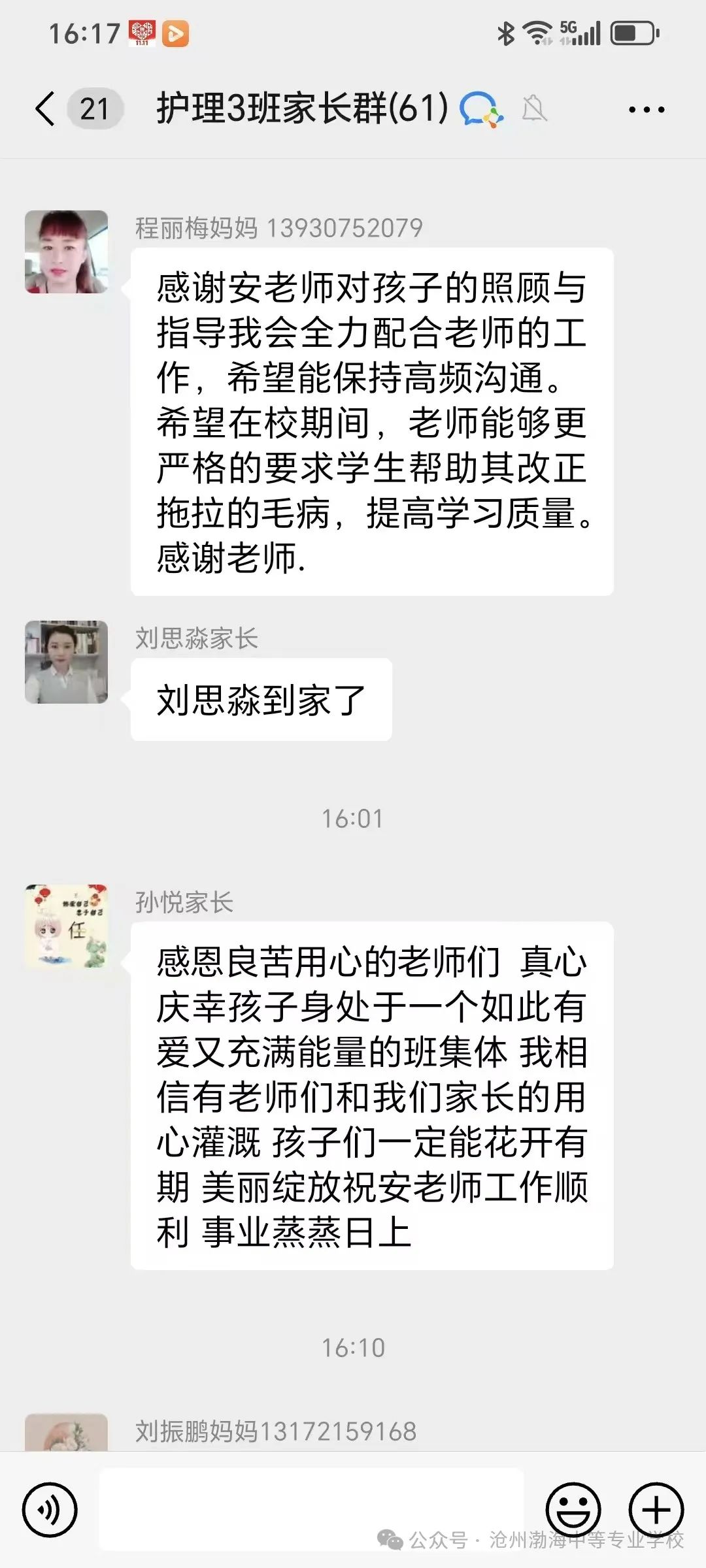This screenshot has width=706, height=1568.
Task: Open the group chat overflow menu
Action: [x=646, y=110]
